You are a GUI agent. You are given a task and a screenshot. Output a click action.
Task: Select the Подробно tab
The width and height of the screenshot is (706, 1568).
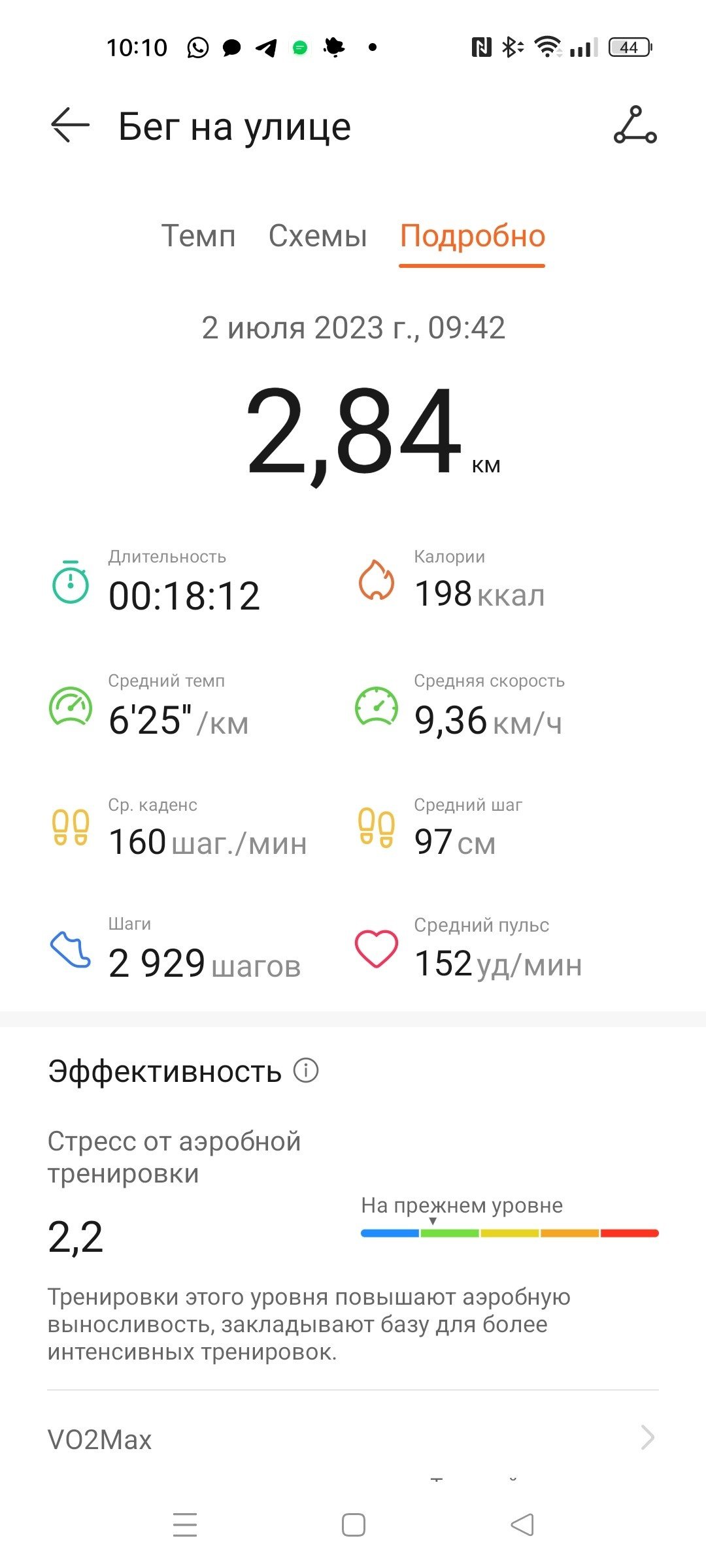pos(472,236)
